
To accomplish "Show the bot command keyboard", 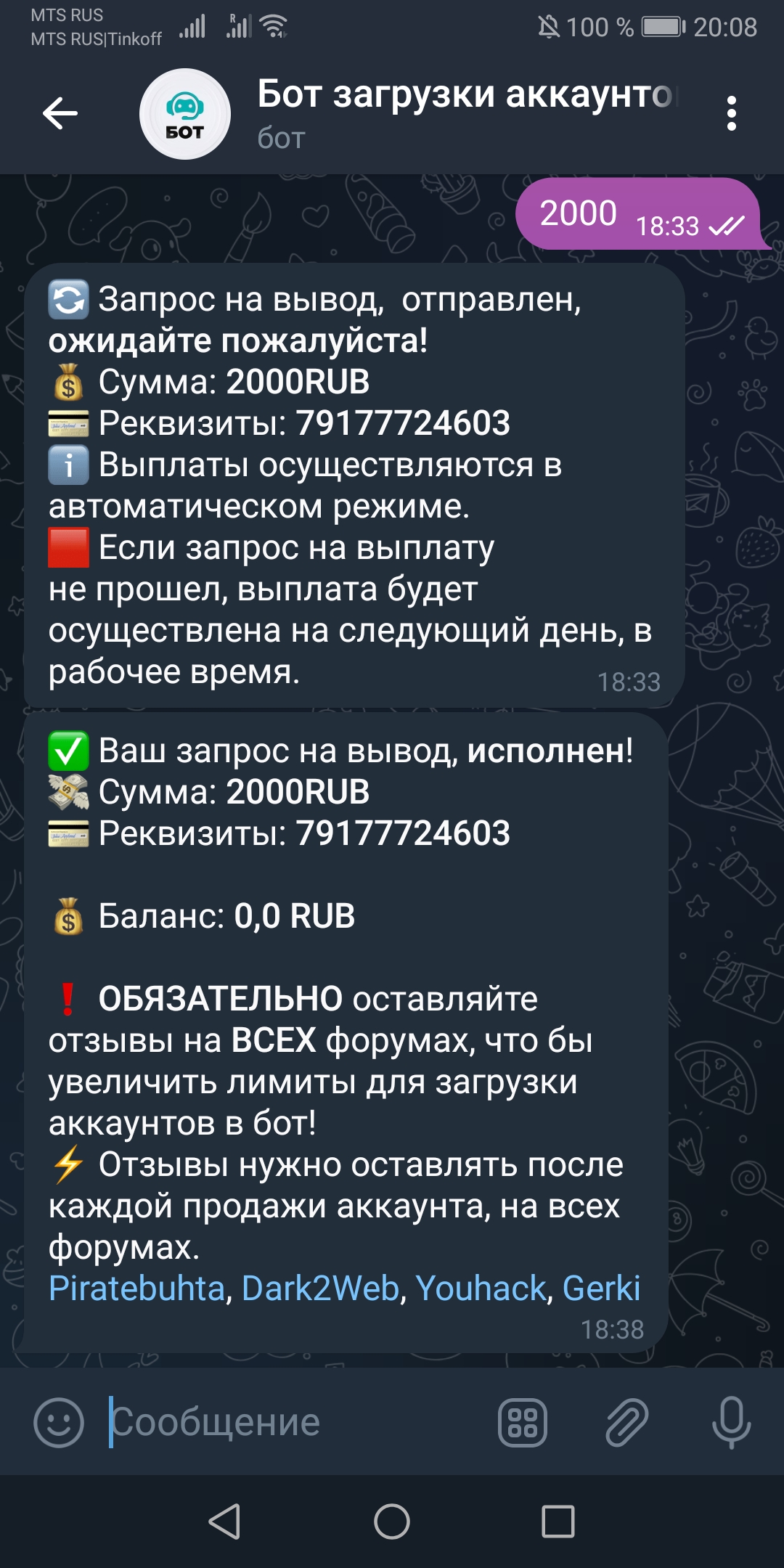I will click(522, 1422).
